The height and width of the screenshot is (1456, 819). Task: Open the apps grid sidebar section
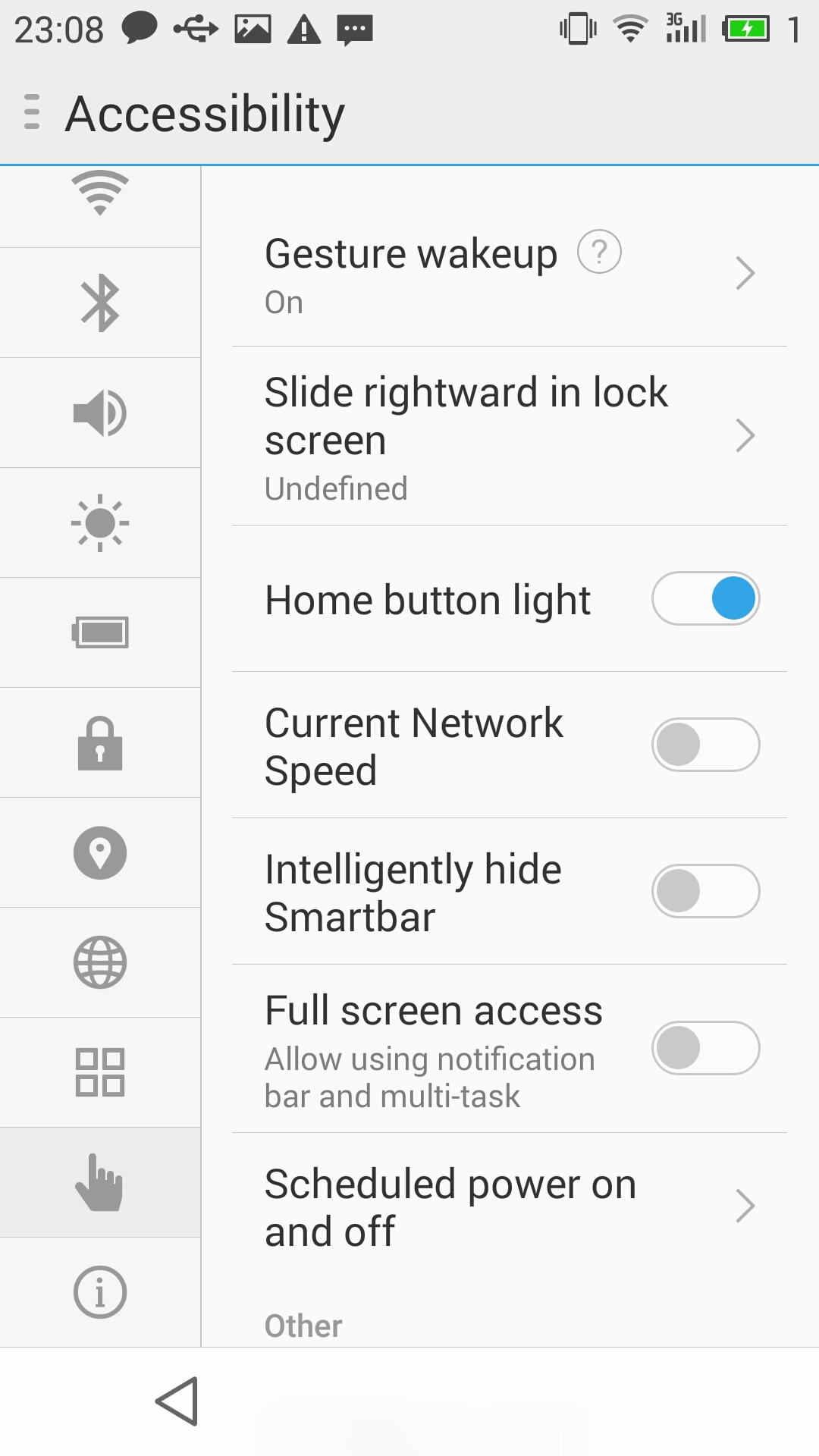(x=100, y=1073)
